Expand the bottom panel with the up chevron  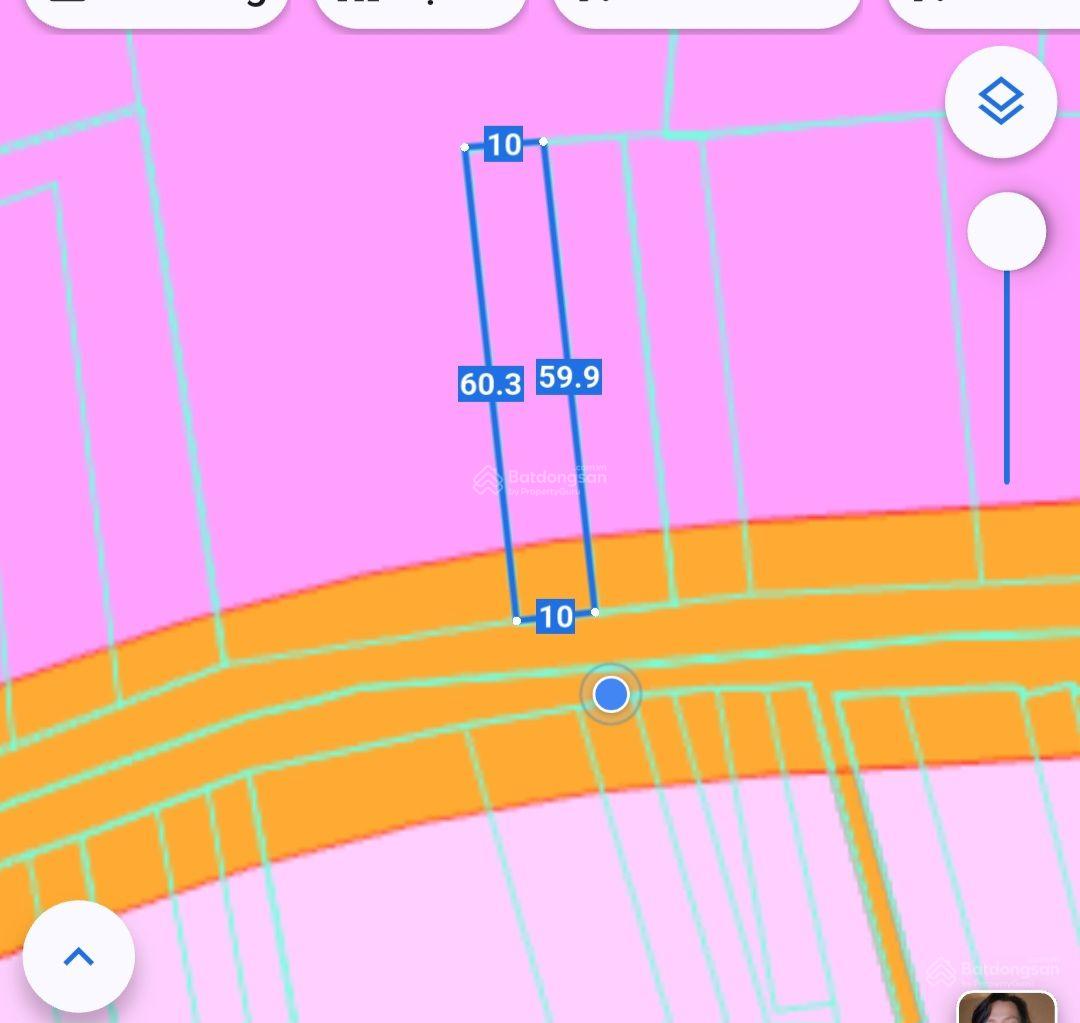tap(79, 957)
